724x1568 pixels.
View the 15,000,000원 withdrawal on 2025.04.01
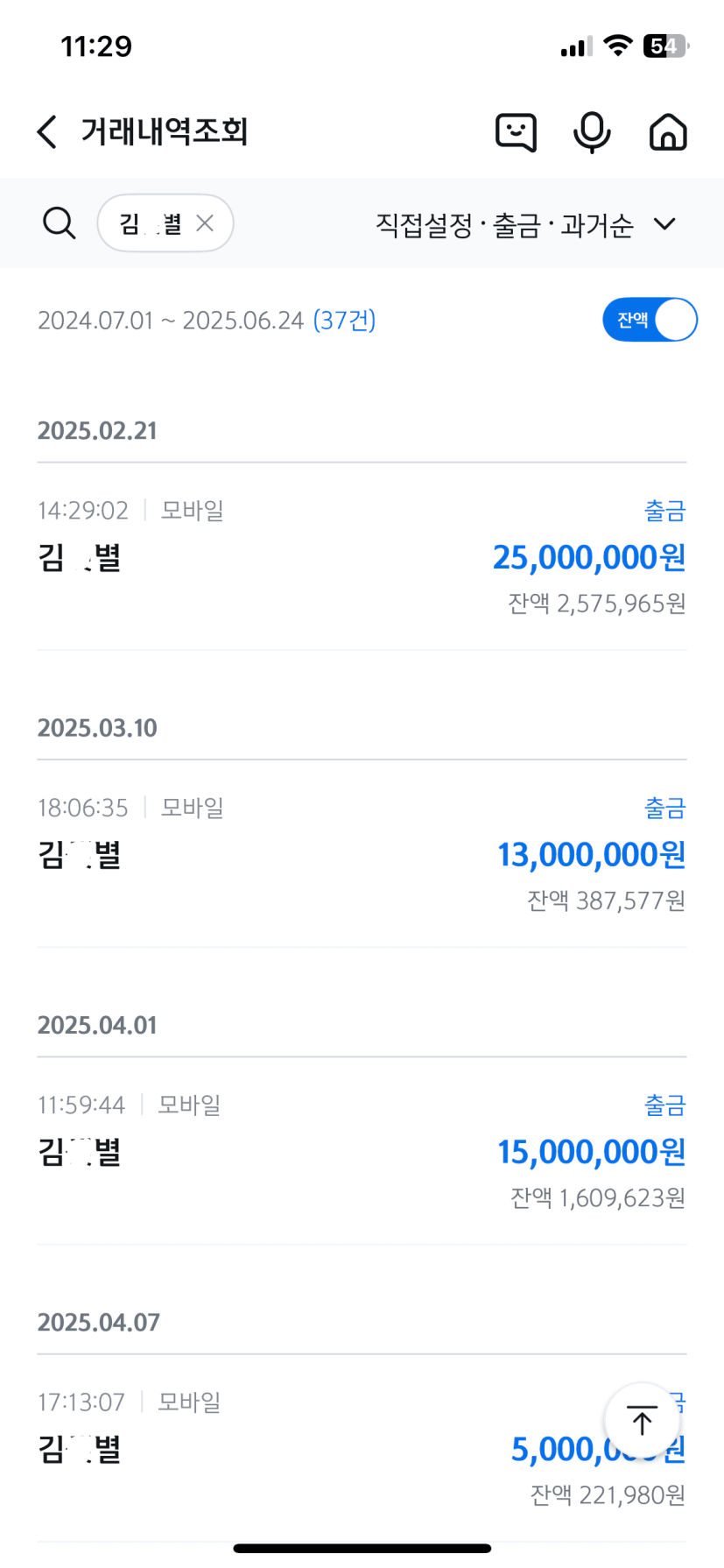pos(362,1151)
